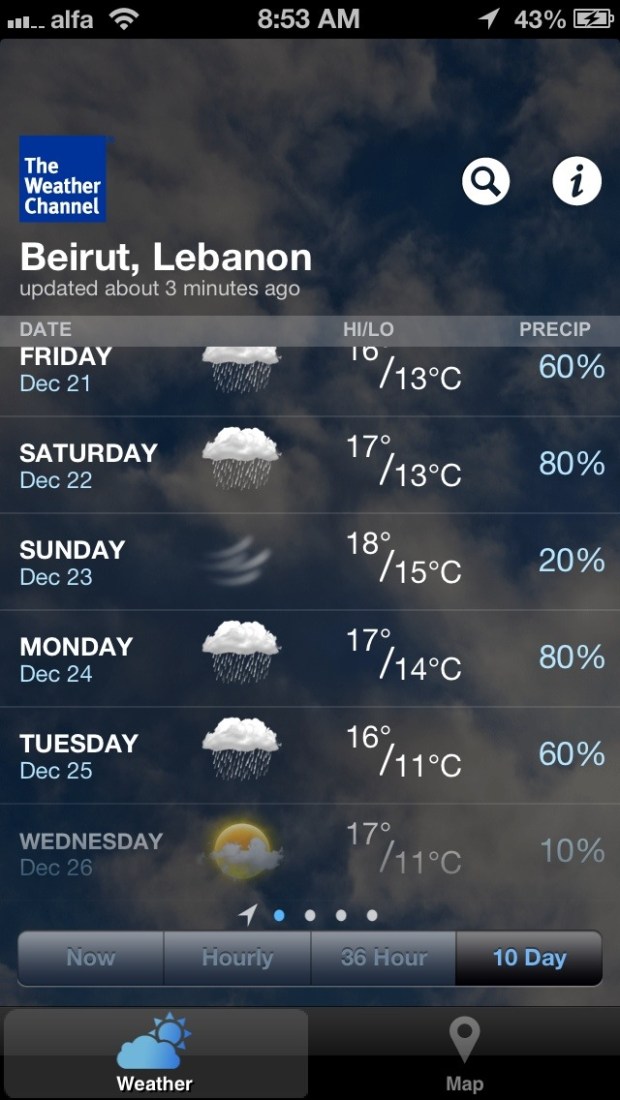Open the location search magnifier
This screenshot has height=1100, width=620.
coord(486,182)
